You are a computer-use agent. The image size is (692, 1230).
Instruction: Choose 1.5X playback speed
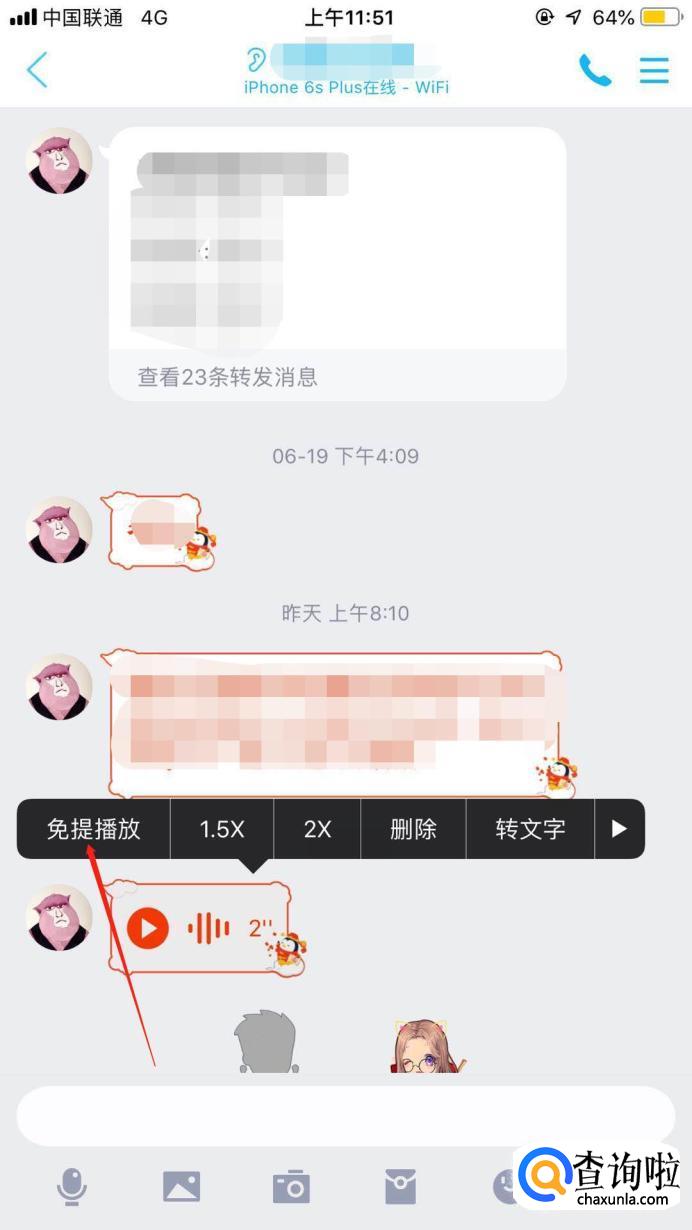(222, 829)
